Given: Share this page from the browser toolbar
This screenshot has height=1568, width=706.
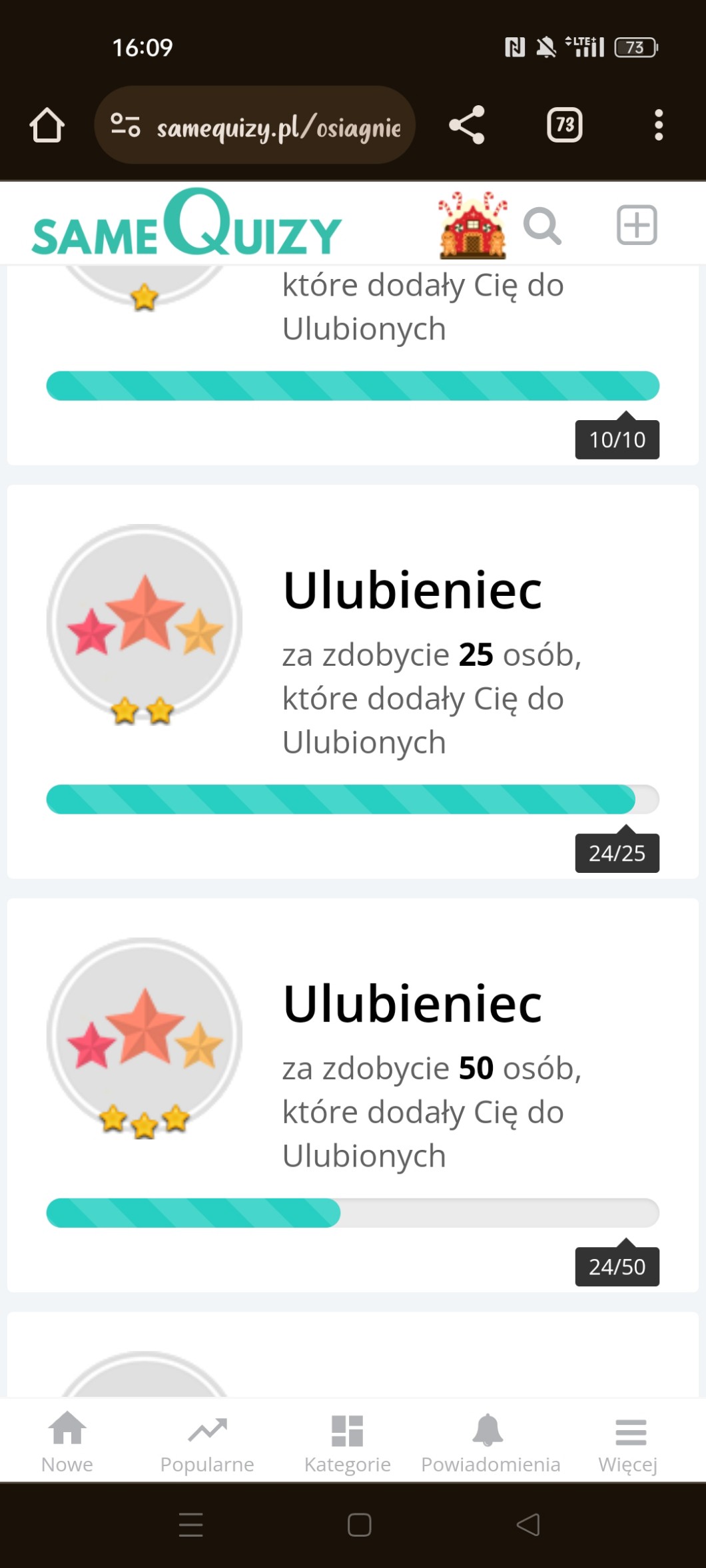Looking at the screenshot, I should coord(466,125).
